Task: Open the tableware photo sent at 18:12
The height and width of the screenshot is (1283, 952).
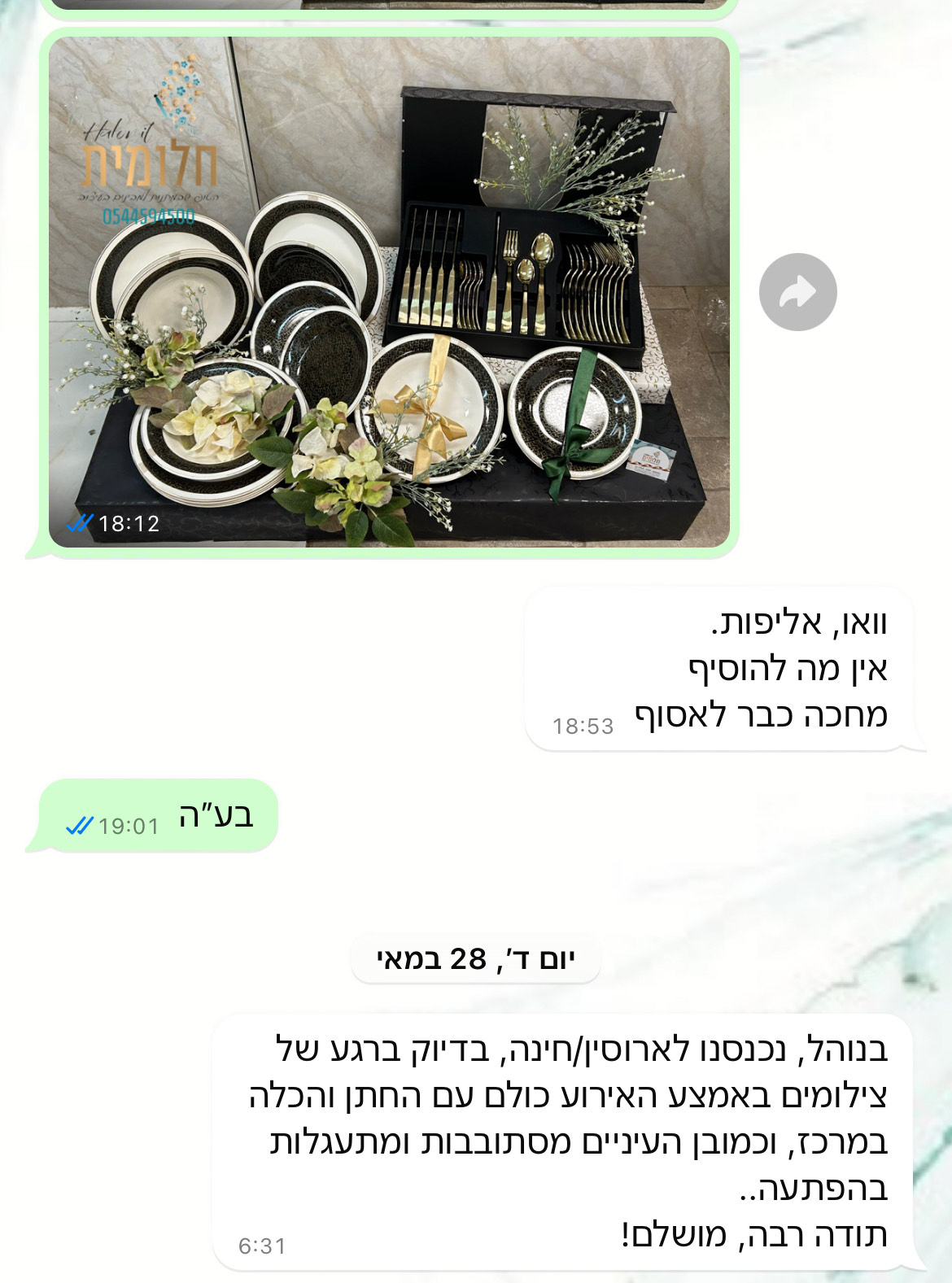Action: pos(389,291)
